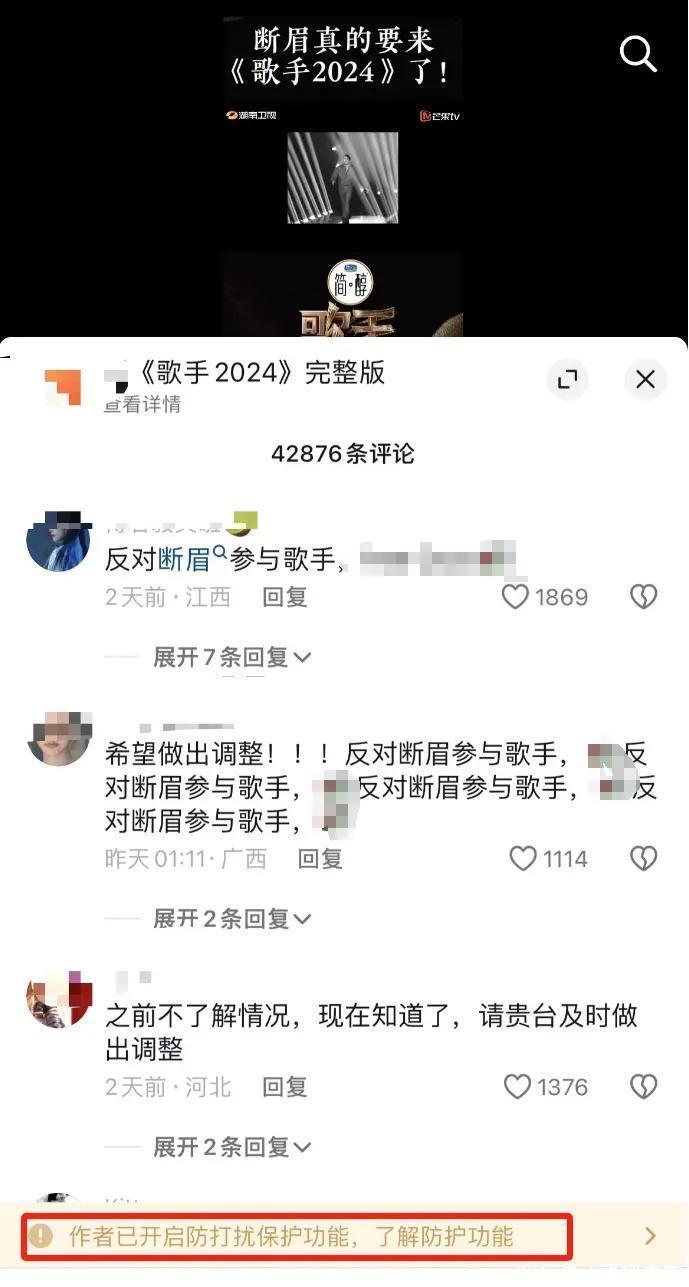This screenshot has height=1287, width=689.
Task: Expand 展开2条回复 under the 广西 comment
Action: tap(232, 918)
